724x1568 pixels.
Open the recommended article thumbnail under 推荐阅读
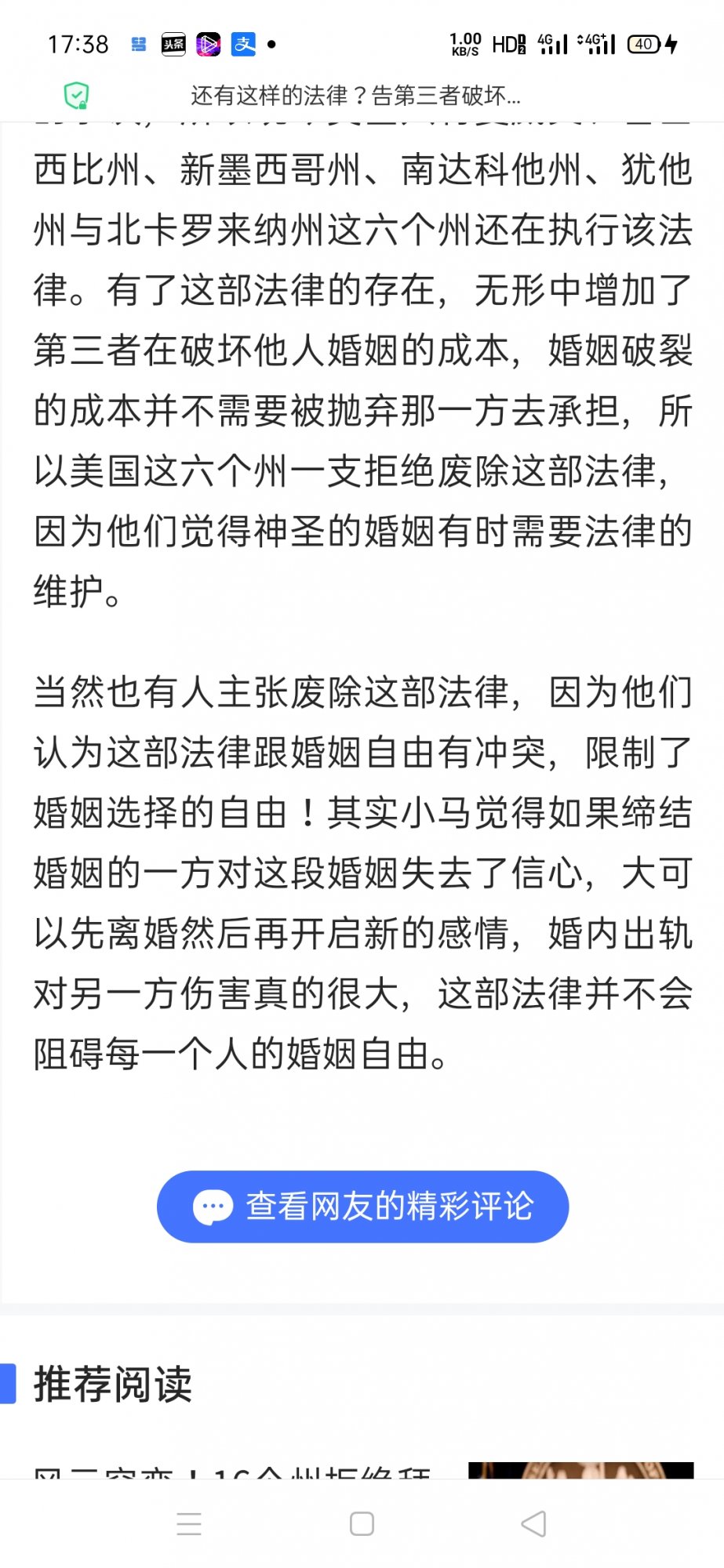click(580, 1470)
